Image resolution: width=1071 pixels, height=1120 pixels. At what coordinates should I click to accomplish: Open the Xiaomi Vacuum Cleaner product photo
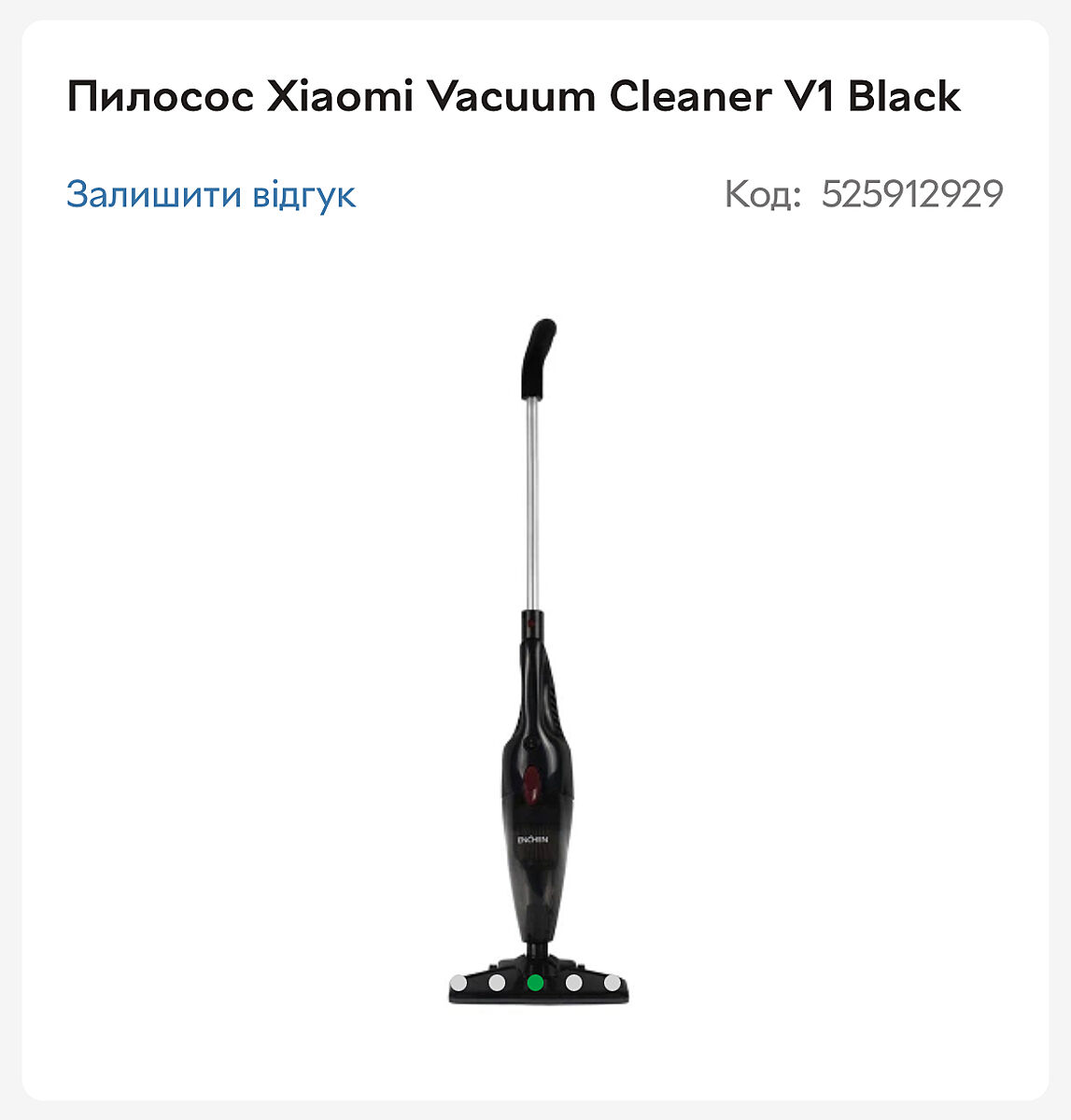tap(536, 663)
